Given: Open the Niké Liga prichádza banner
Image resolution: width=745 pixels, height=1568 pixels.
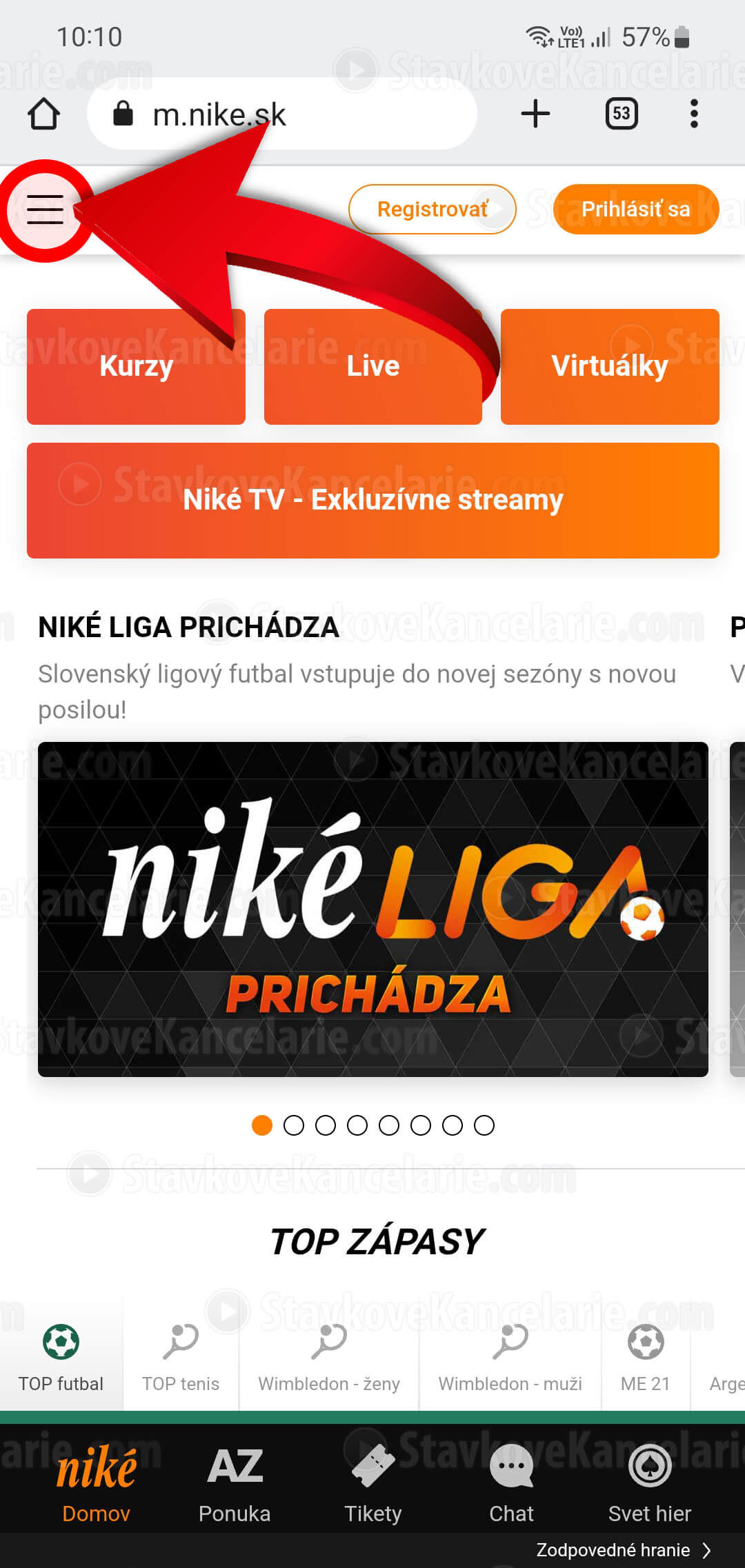Looking at the screenshot, I should pyautogui.click(x=373, y=909).
